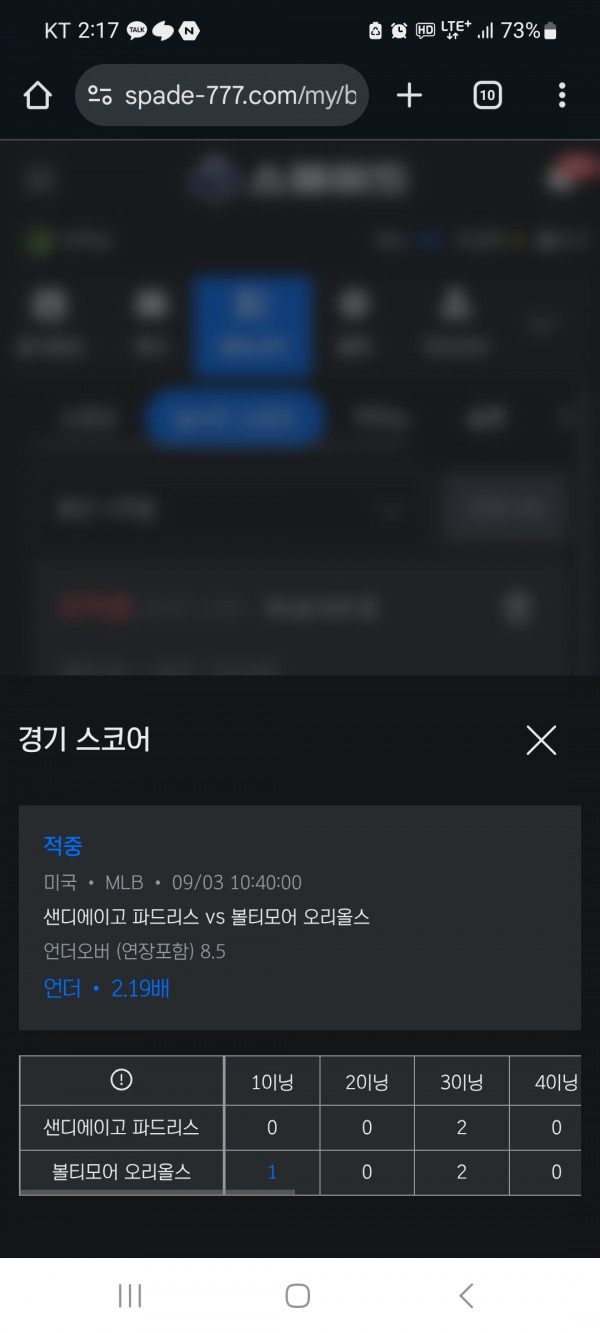The width and height of the screenshot is (600, 1333).
Task: Open the recent apps view
Action: point(130,1296)
